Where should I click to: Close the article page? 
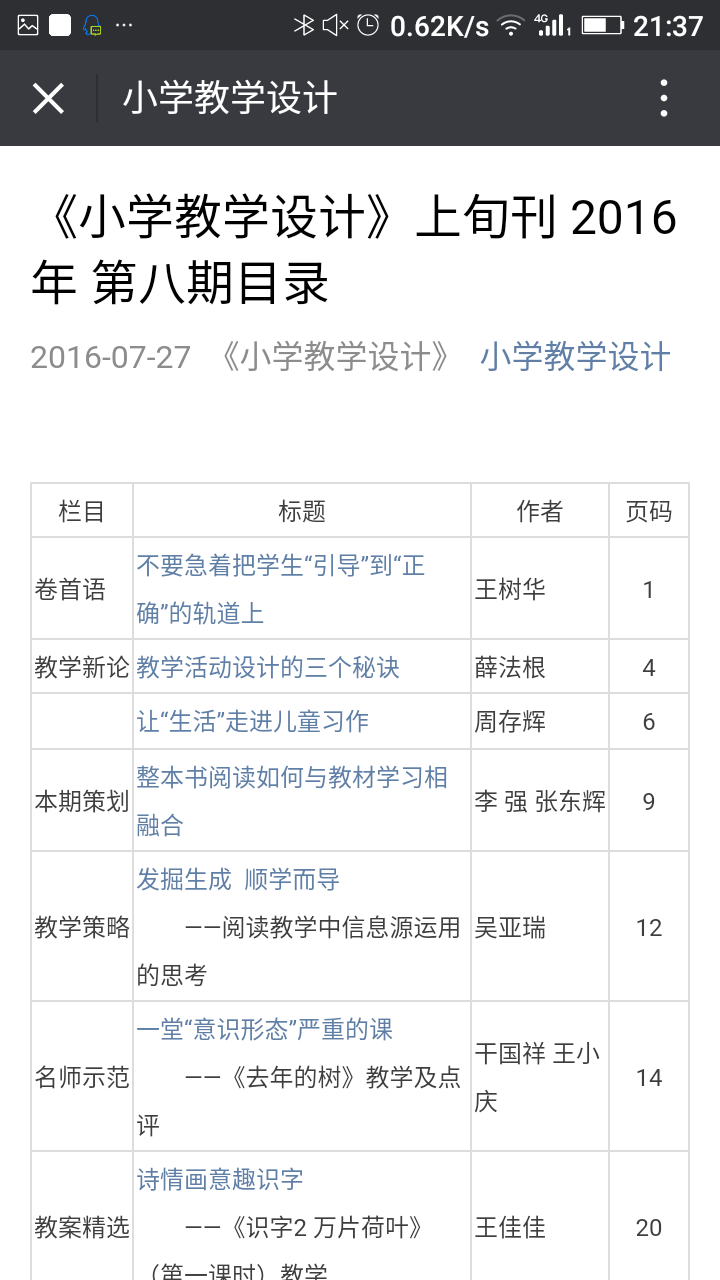[48, 98]
